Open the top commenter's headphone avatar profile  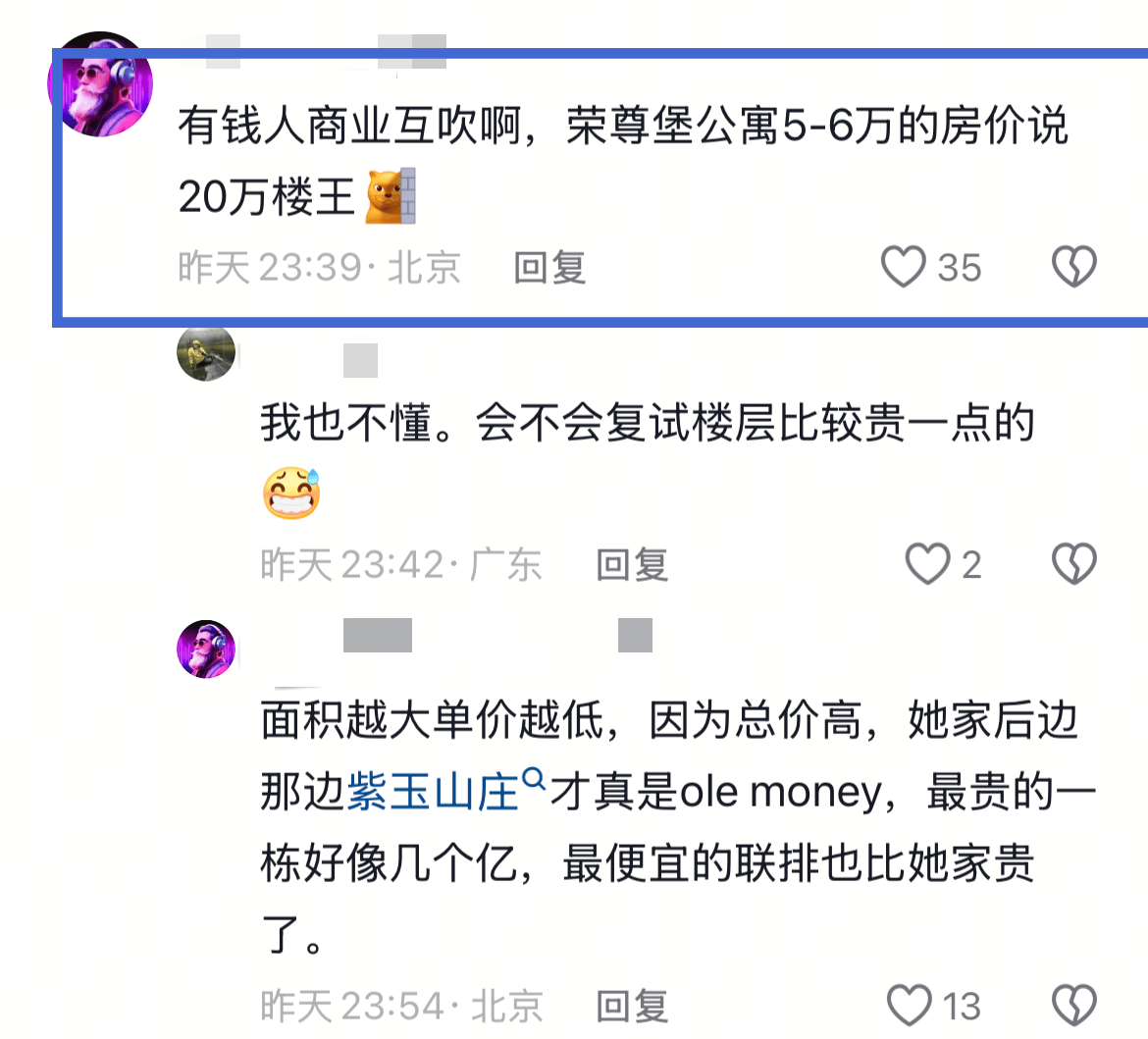tap(100, 84)
